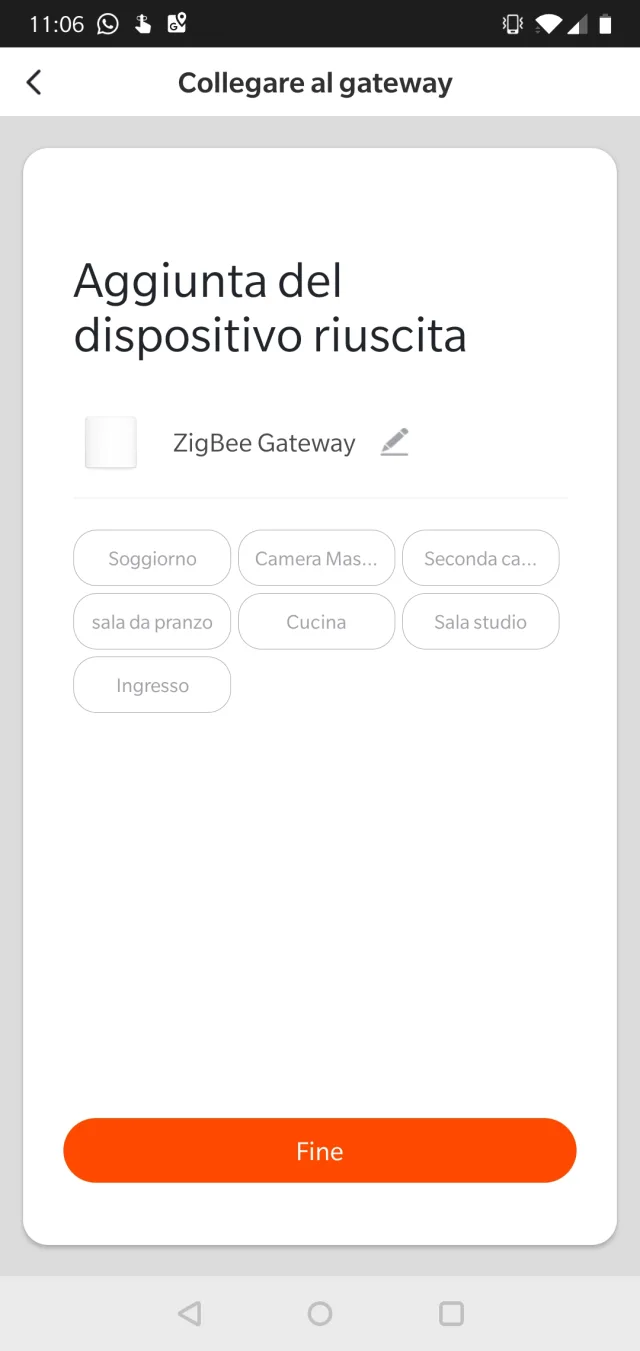640x1351 pixels.
Task: Assign the gateway to Ingresso
Action: [152, 685]
